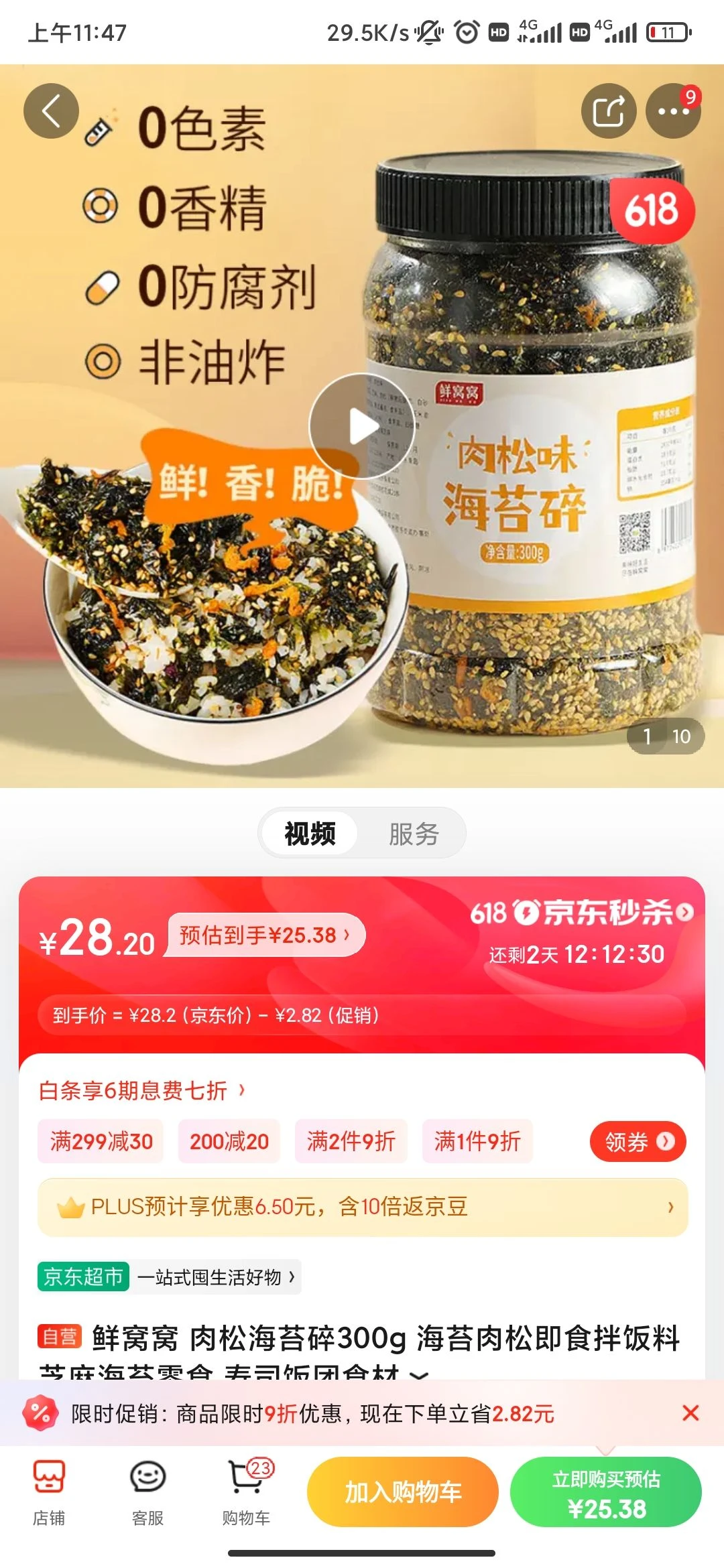Expand the full product title
The height and width of the screenshot is (1568, 724).
coord(420,1372)
